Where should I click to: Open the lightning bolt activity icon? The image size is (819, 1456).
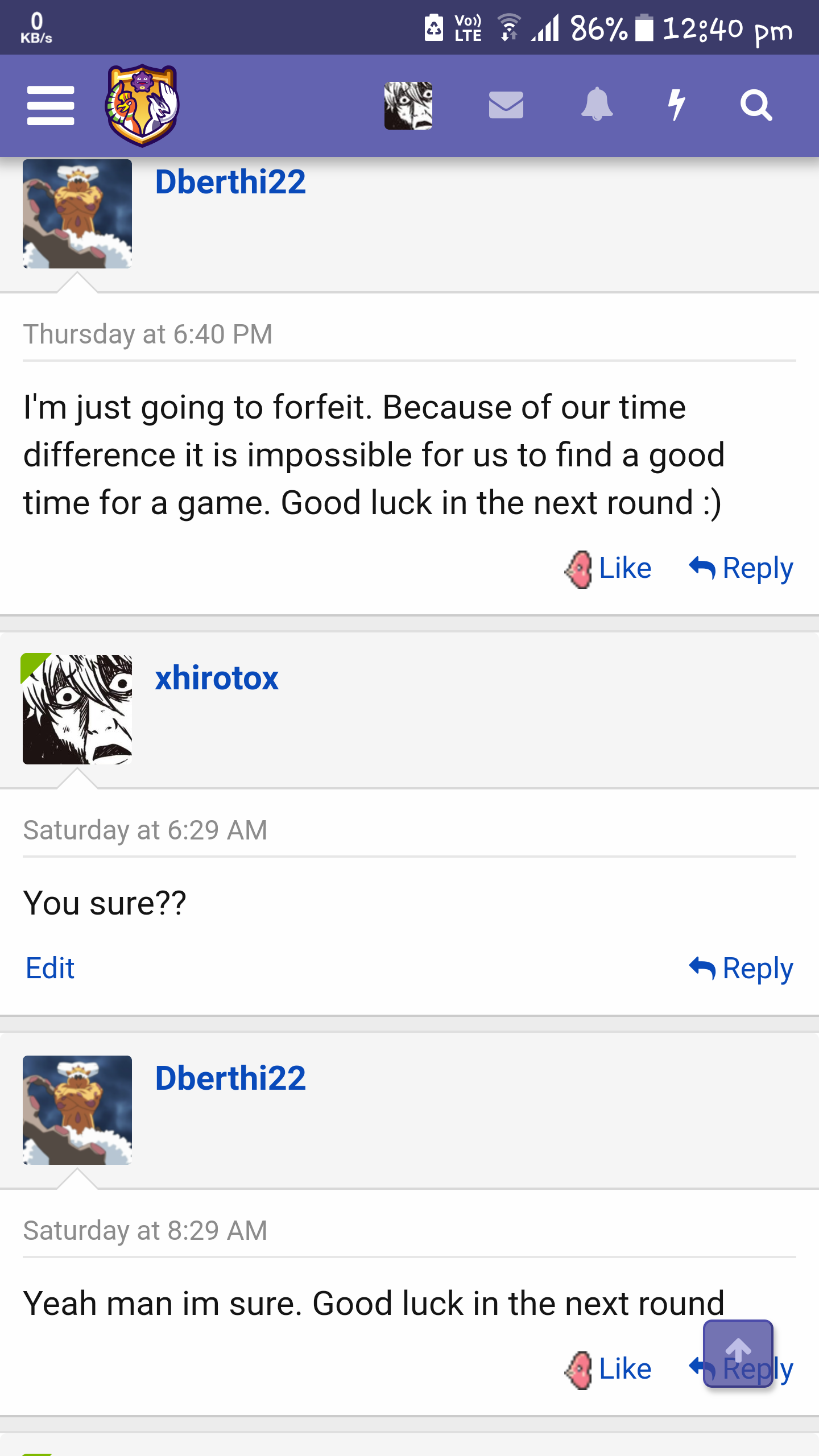[676, 105]
